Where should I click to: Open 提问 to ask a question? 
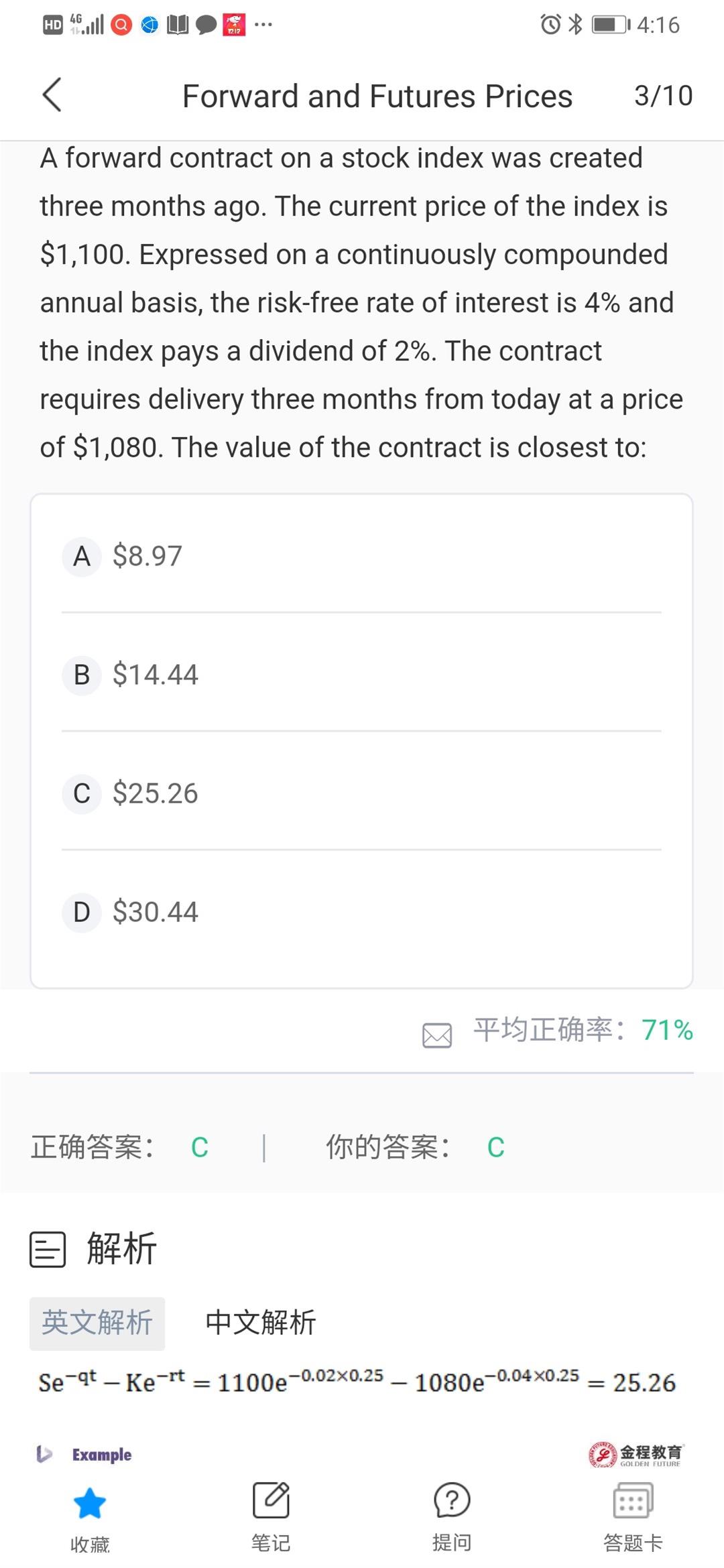pyautogui.click(x=452, y=1517)
